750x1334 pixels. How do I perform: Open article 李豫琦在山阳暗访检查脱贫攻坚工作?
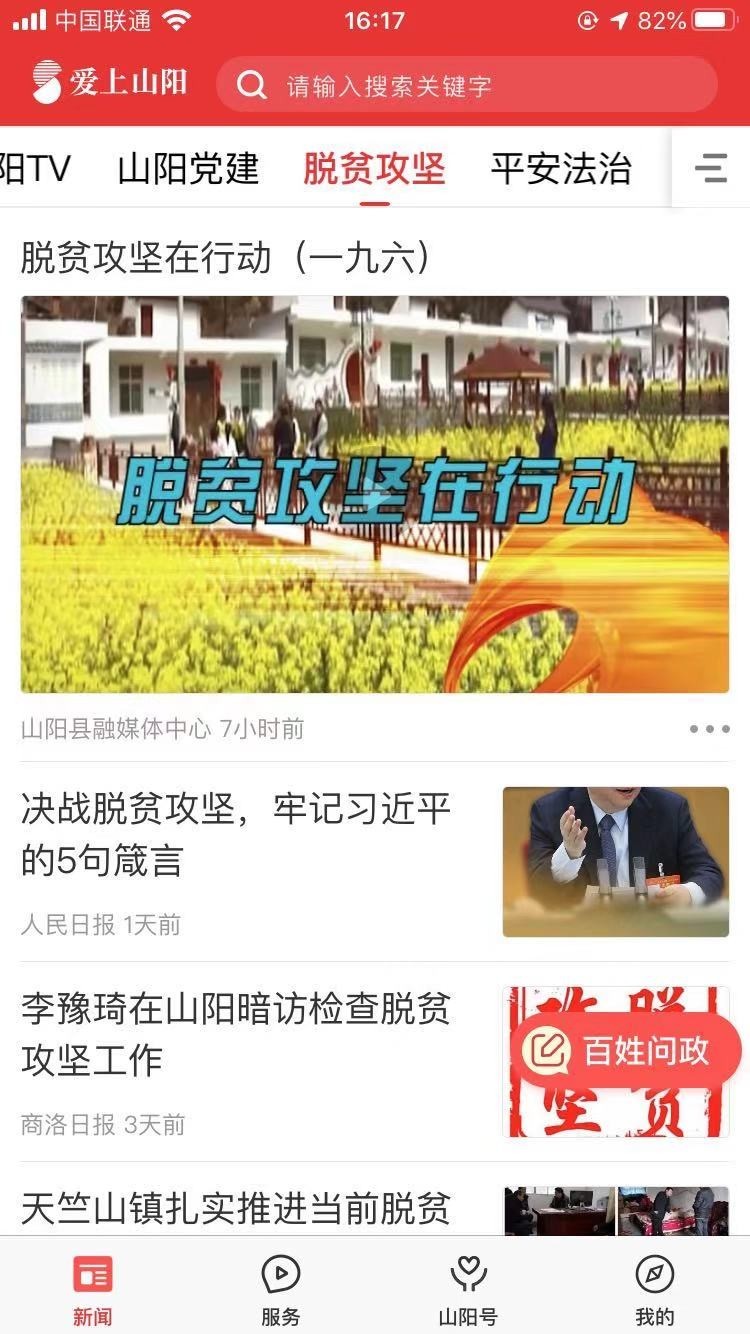[x=236, y=1034]
